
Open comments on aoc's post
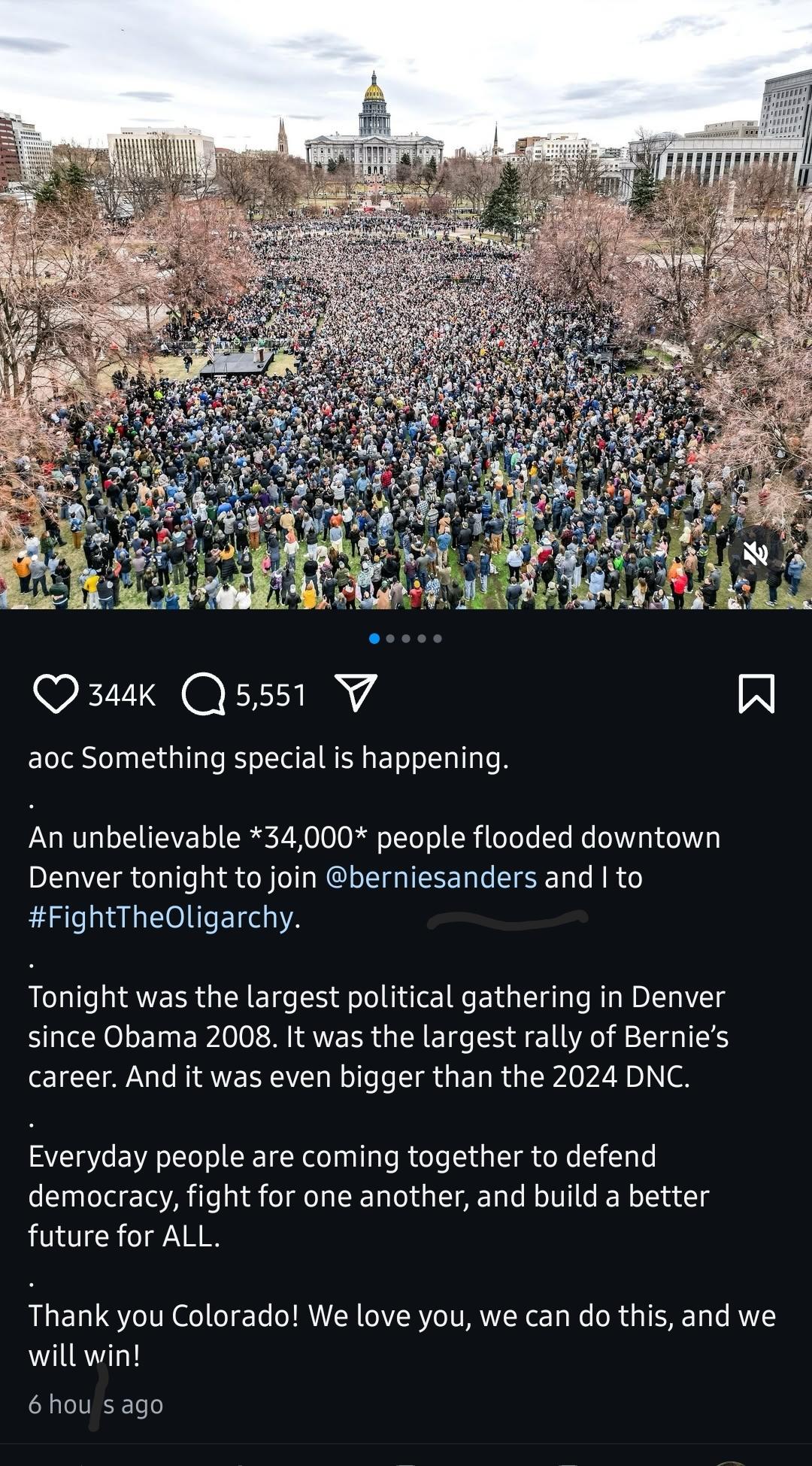click(204, 694)
